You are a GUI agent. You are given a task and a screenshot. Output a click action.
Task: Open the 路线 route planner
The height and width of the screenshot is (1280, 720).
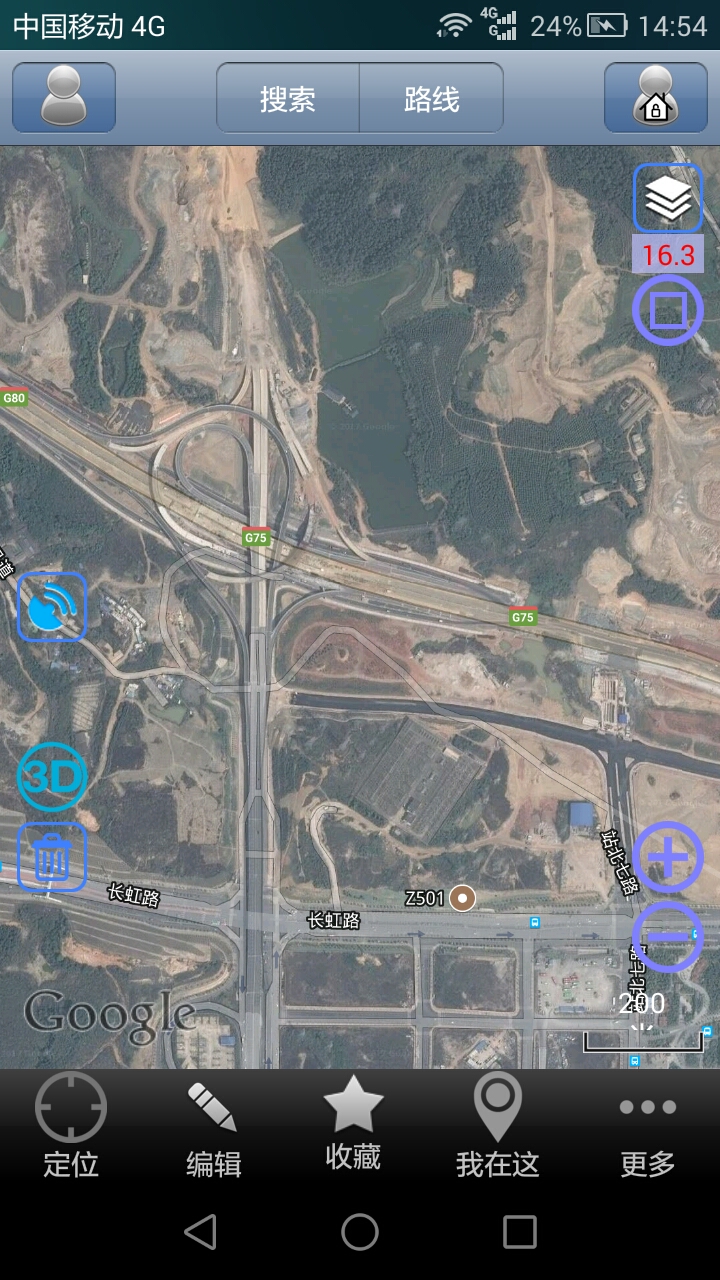pyautogui.click(x=431, y=98)
